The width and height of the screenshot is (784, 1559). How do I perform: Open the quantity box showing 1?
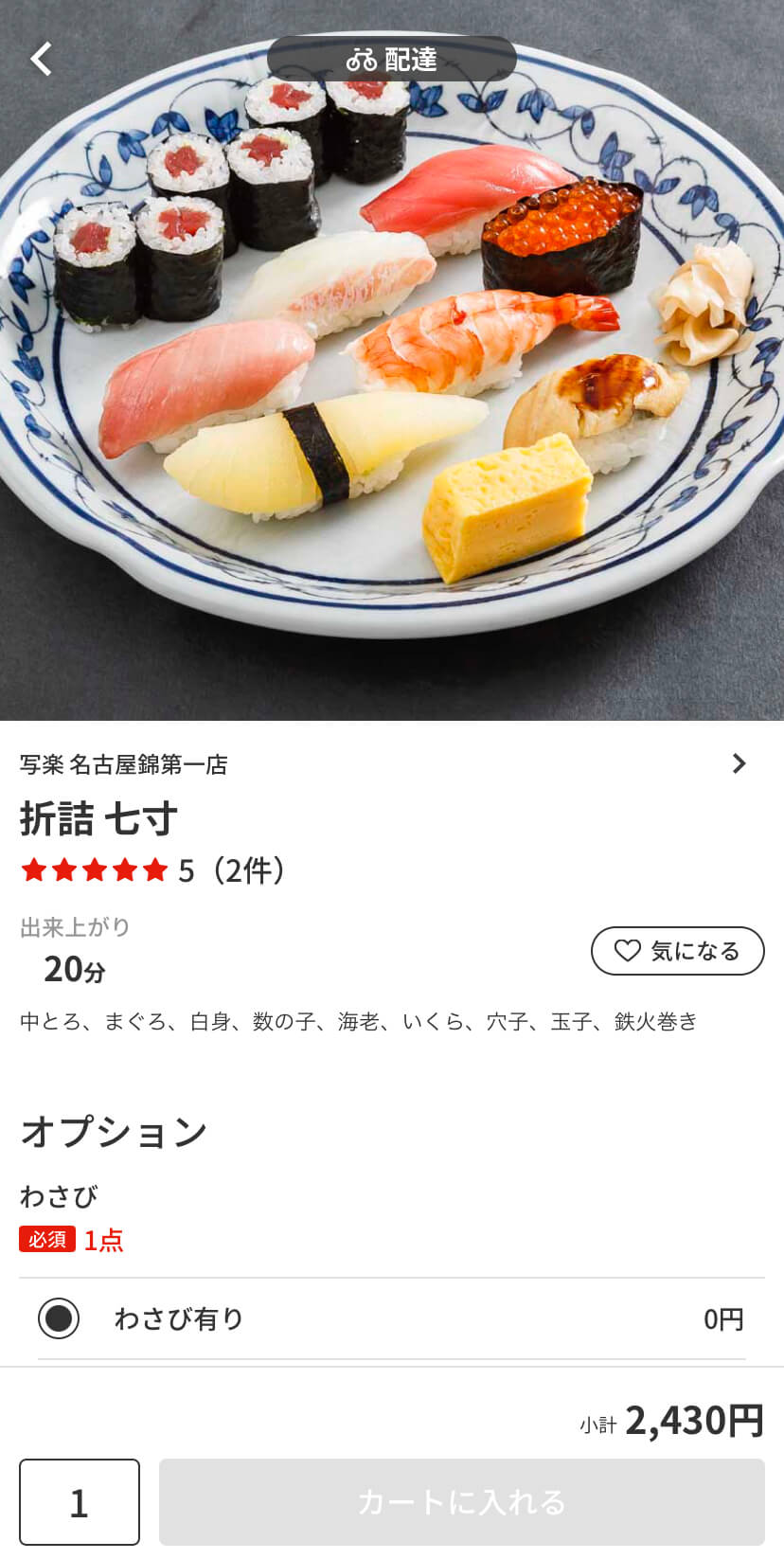[80, 1502]
